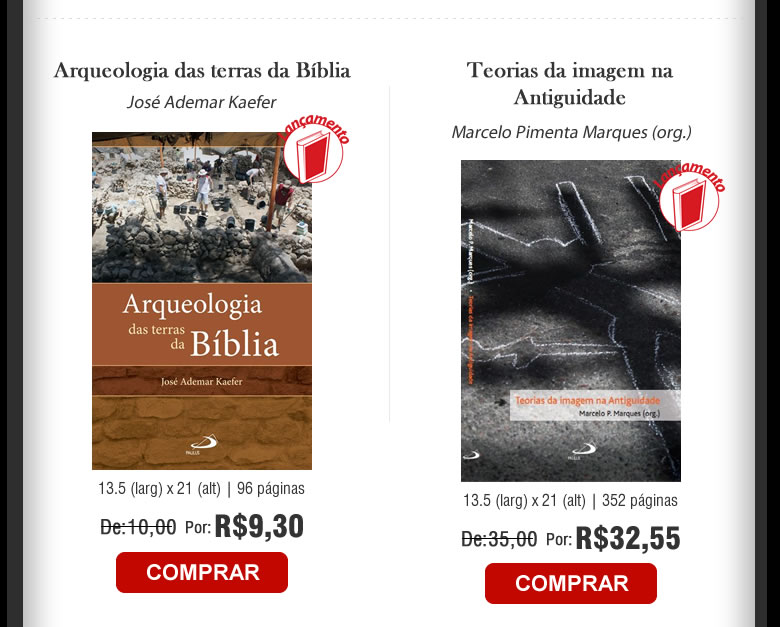The width and height of the screenshot is (780, 627).
Task: Open the Arqueologia das terras da Bíblia cover
Action: [x=202, y=301]
